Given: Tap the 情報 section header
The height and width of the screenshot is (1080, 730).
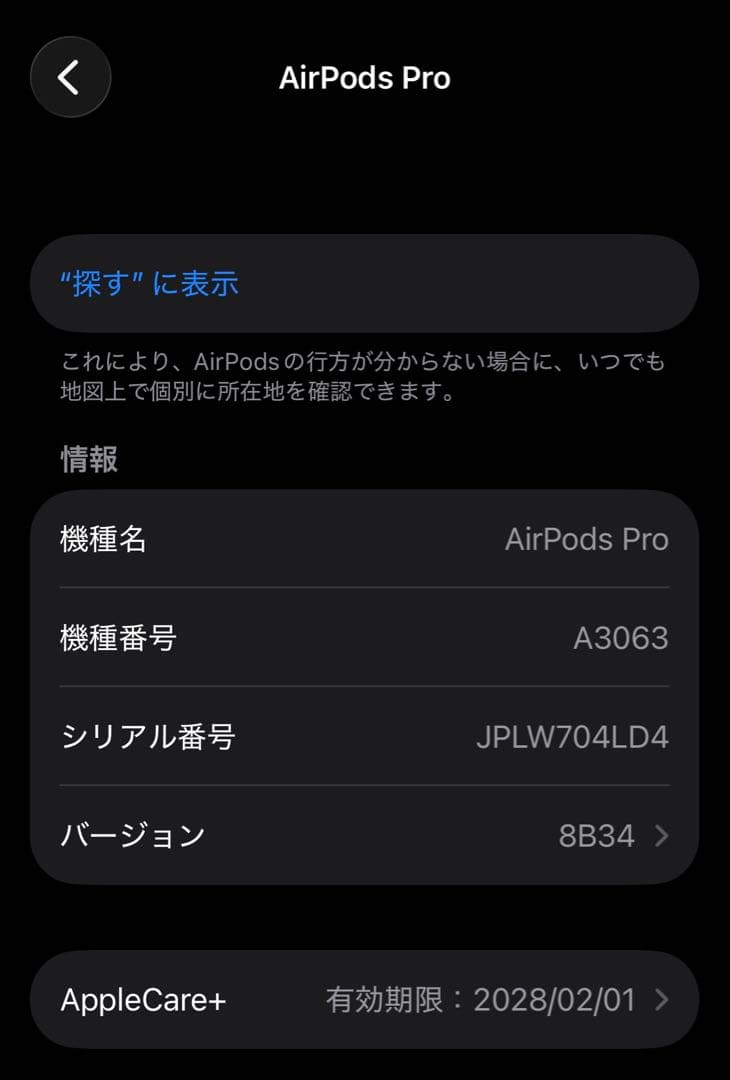Looking at the screenshot, I should click(x=90, y=460).
